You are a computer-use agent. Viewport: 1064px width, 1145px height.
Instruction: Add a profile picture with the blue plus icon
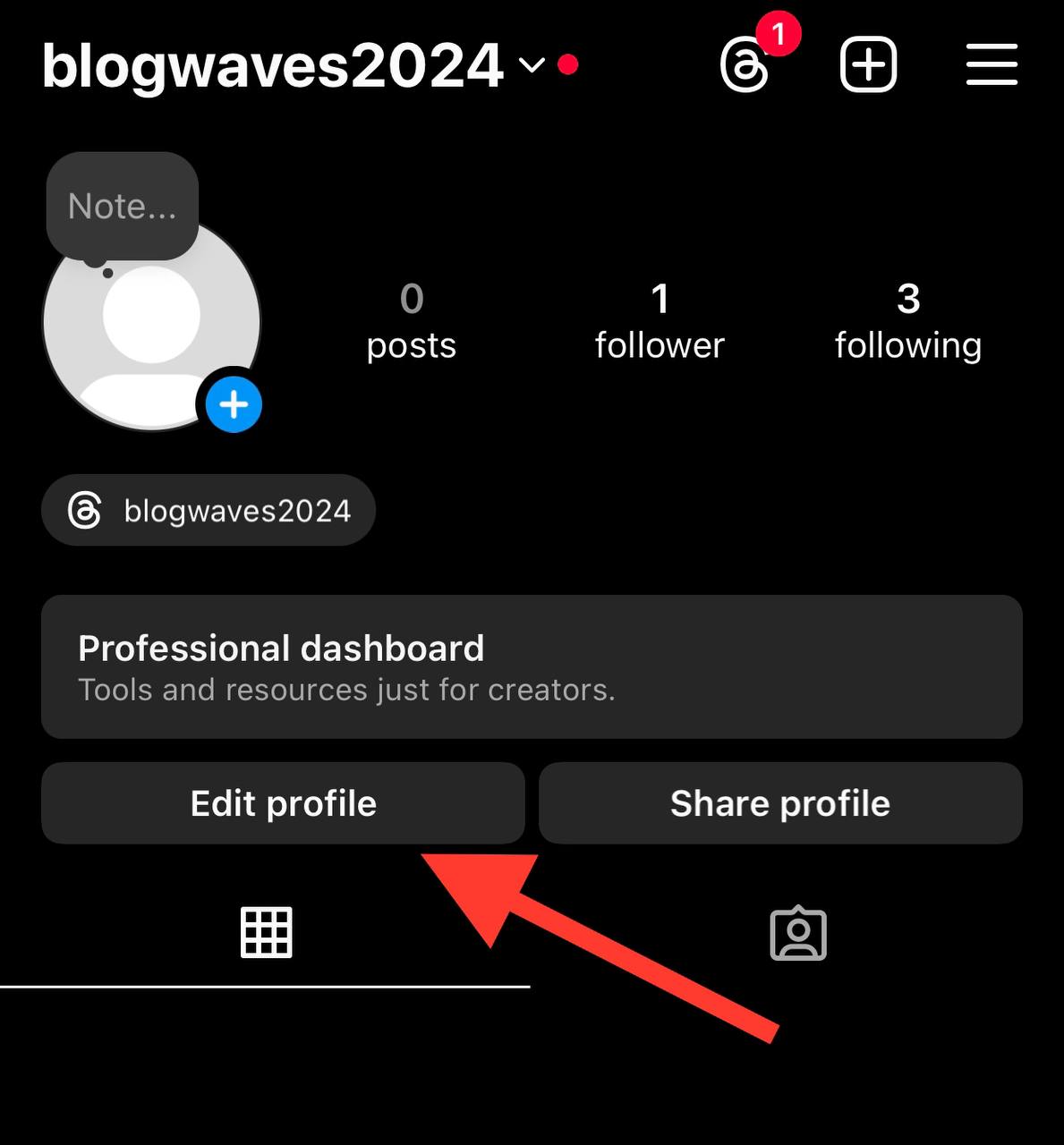233,404
